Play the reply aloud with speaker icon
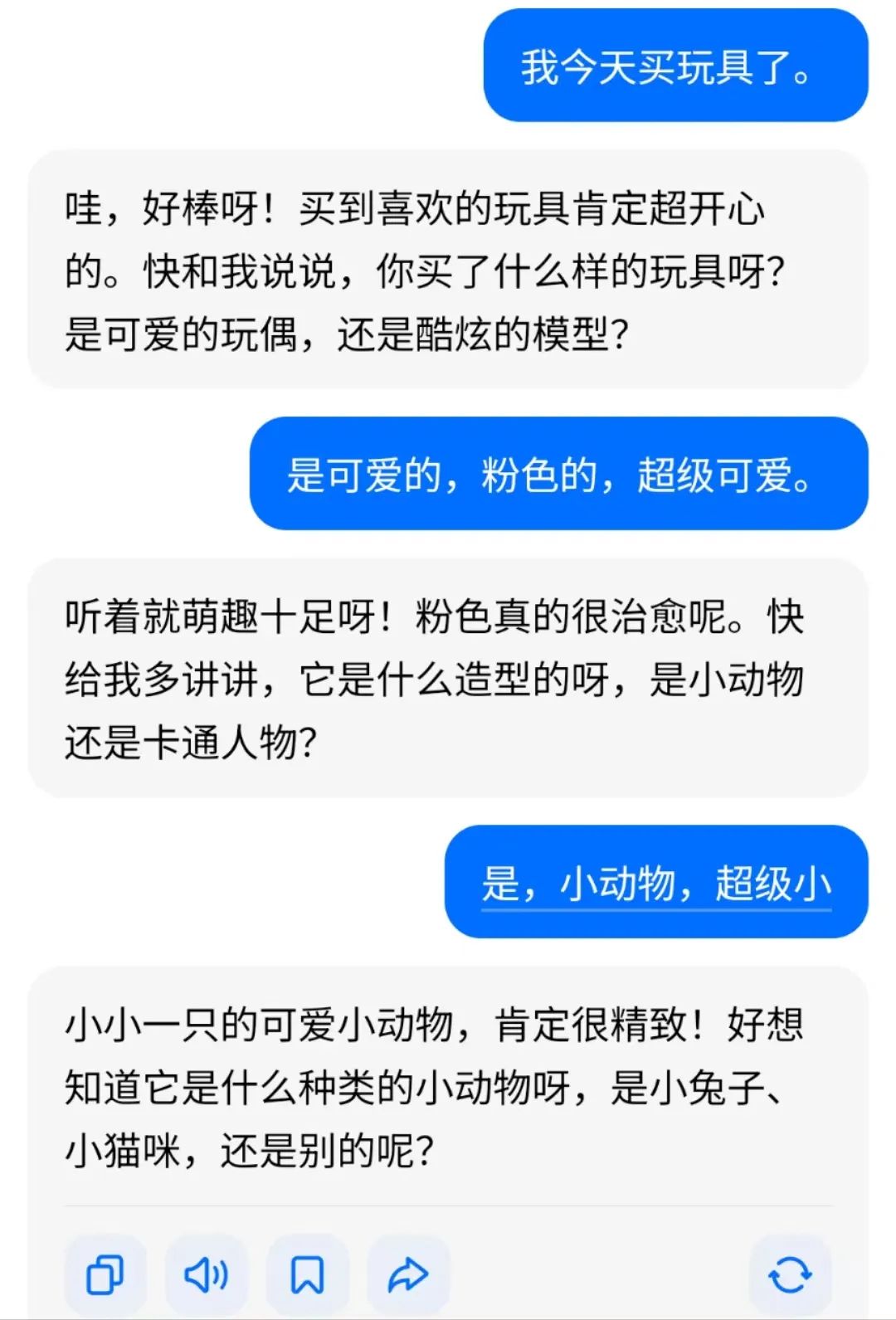The height and width of the screenshot is (1320, 896). click(x=207, y=1275)
